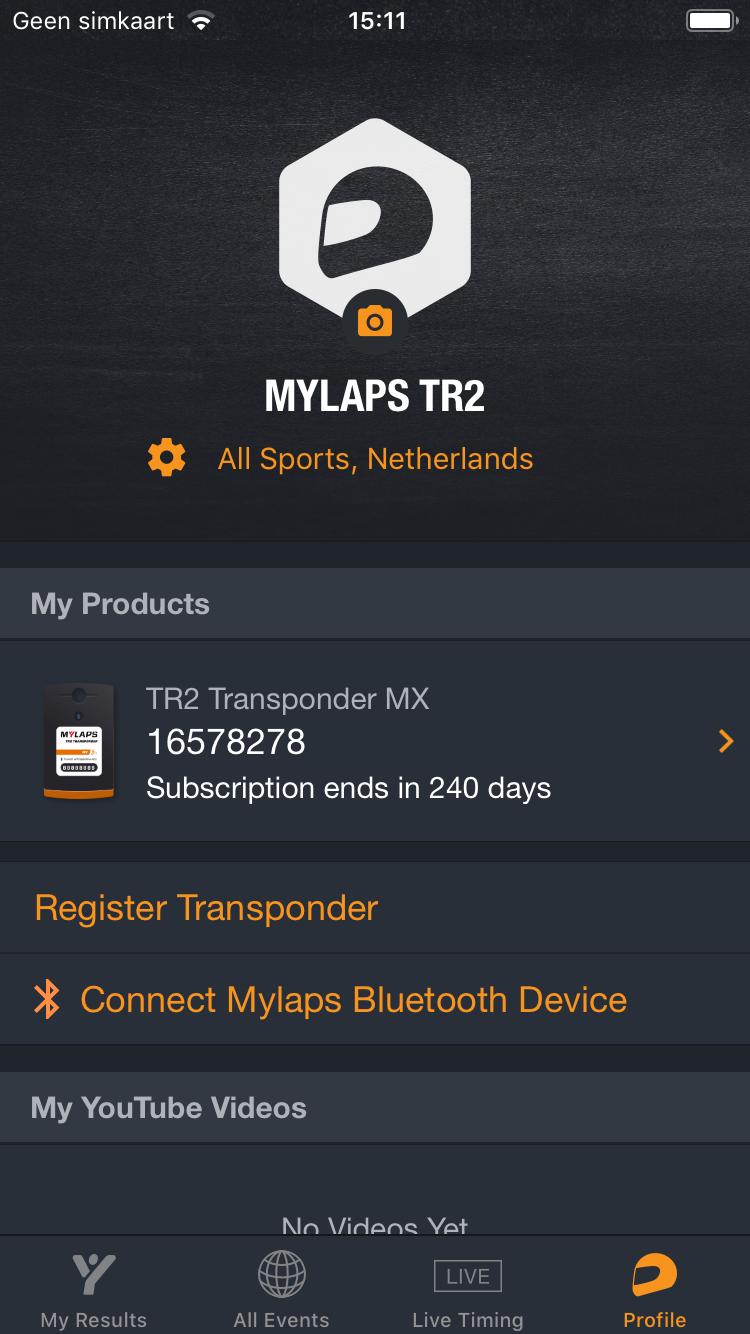Viewport: 750px width, 1334px height.
Task: Select the MYLAPS TR2 profile name
Action: (x=374, y=396)
